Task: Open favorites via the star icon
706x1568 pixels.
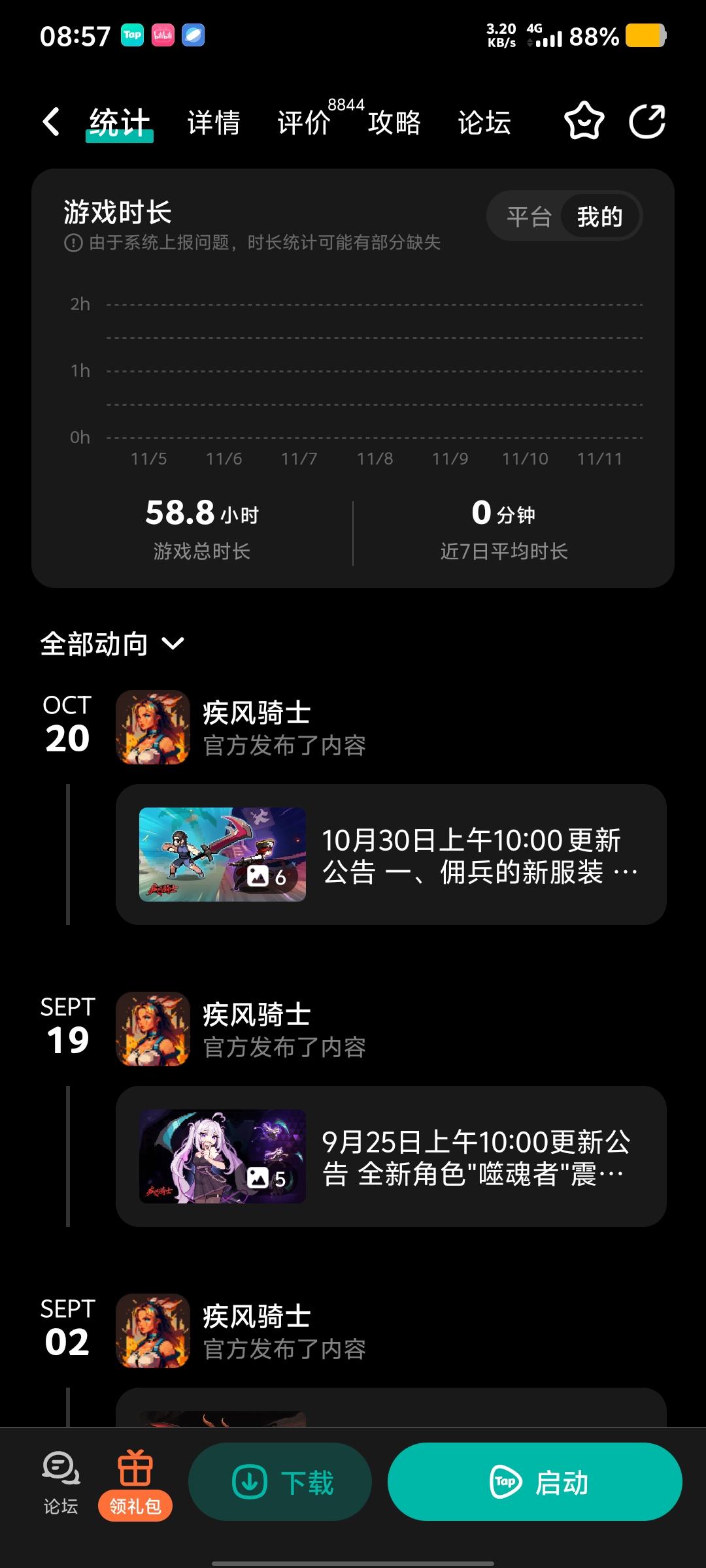Action: click(x=584, y=122)
